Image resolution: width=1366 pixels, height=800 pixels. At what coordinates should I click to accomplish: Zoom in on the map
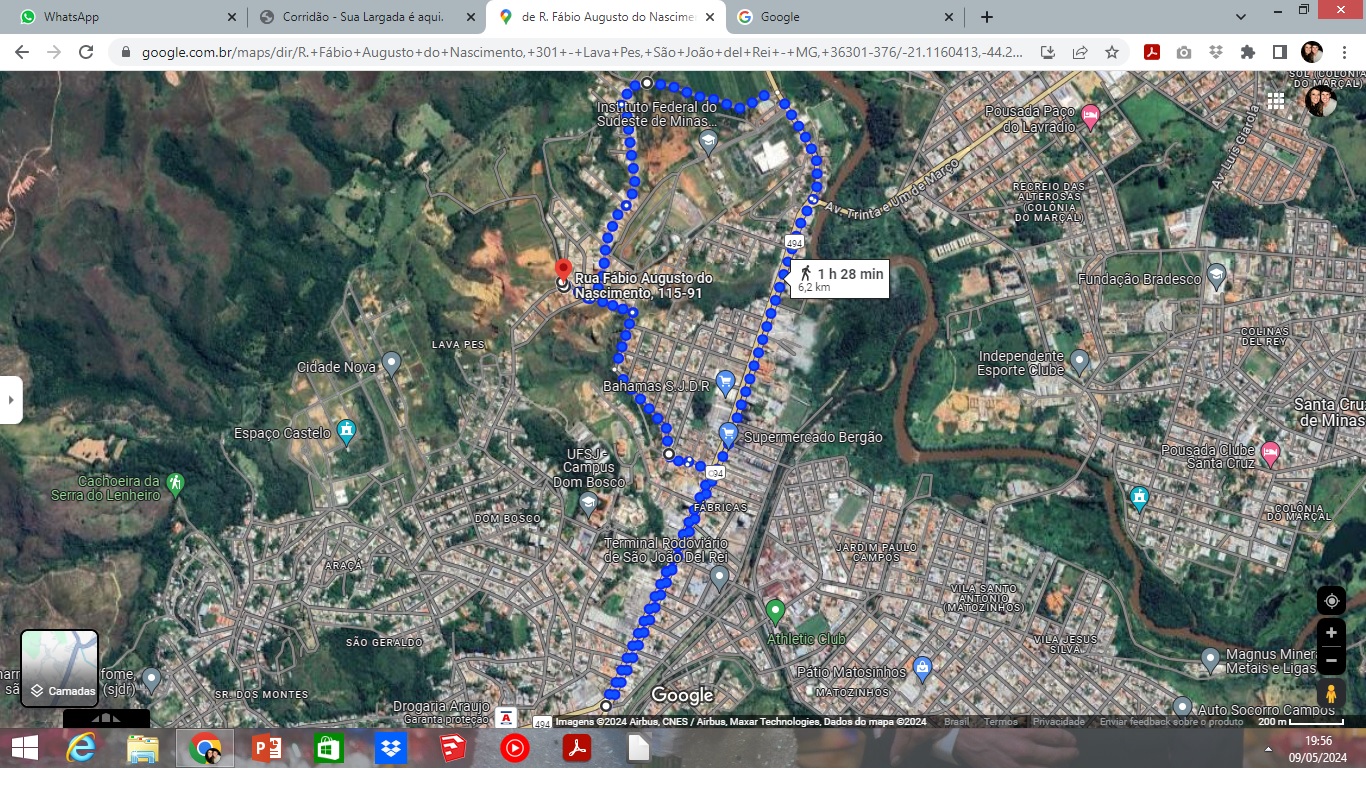click(x=1331, y=633)
